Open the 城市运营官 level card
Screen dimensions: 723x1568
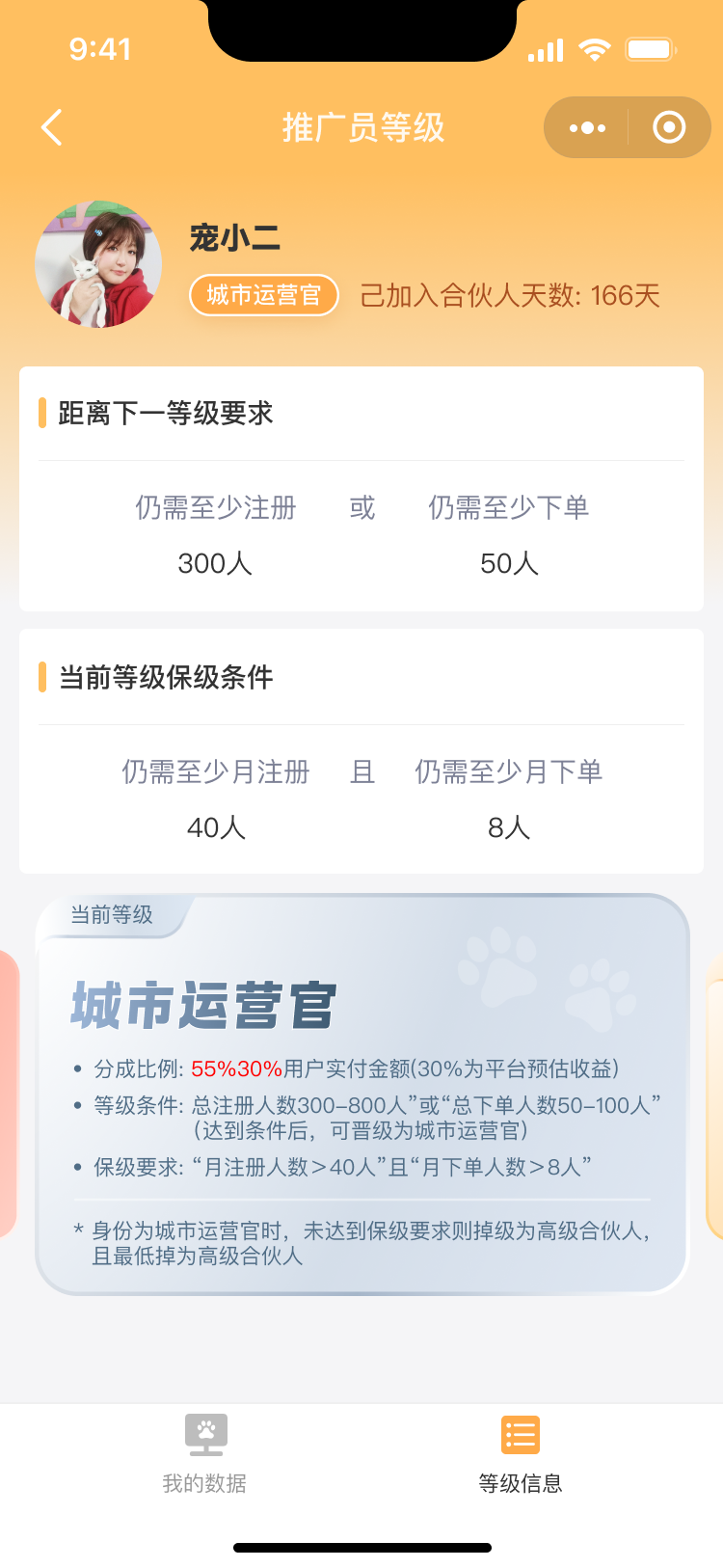point(362,1095)
